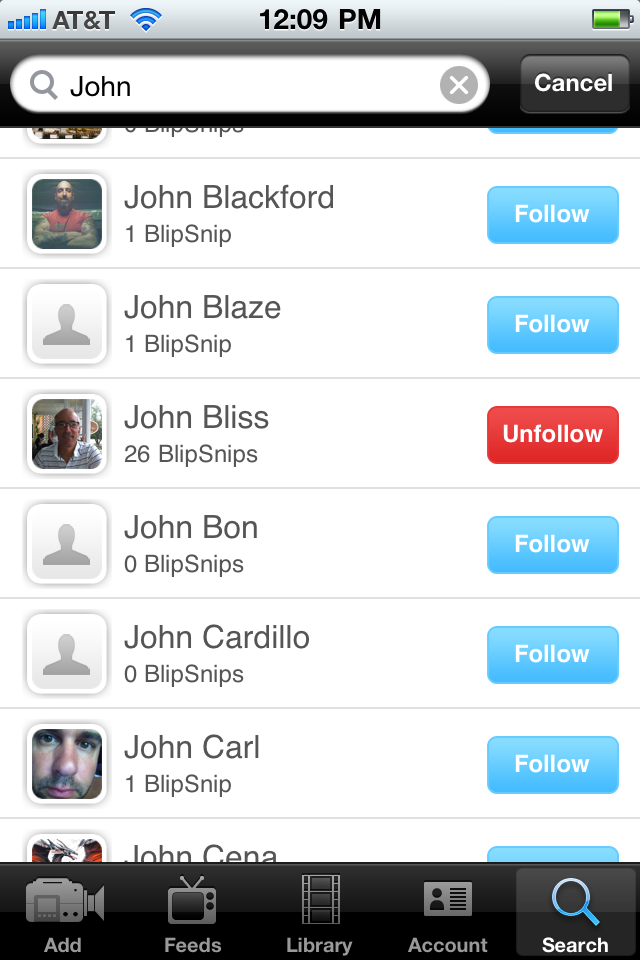Go to the Account tab
This screenshot has height=960, width=640.
(x=447, y=913)
